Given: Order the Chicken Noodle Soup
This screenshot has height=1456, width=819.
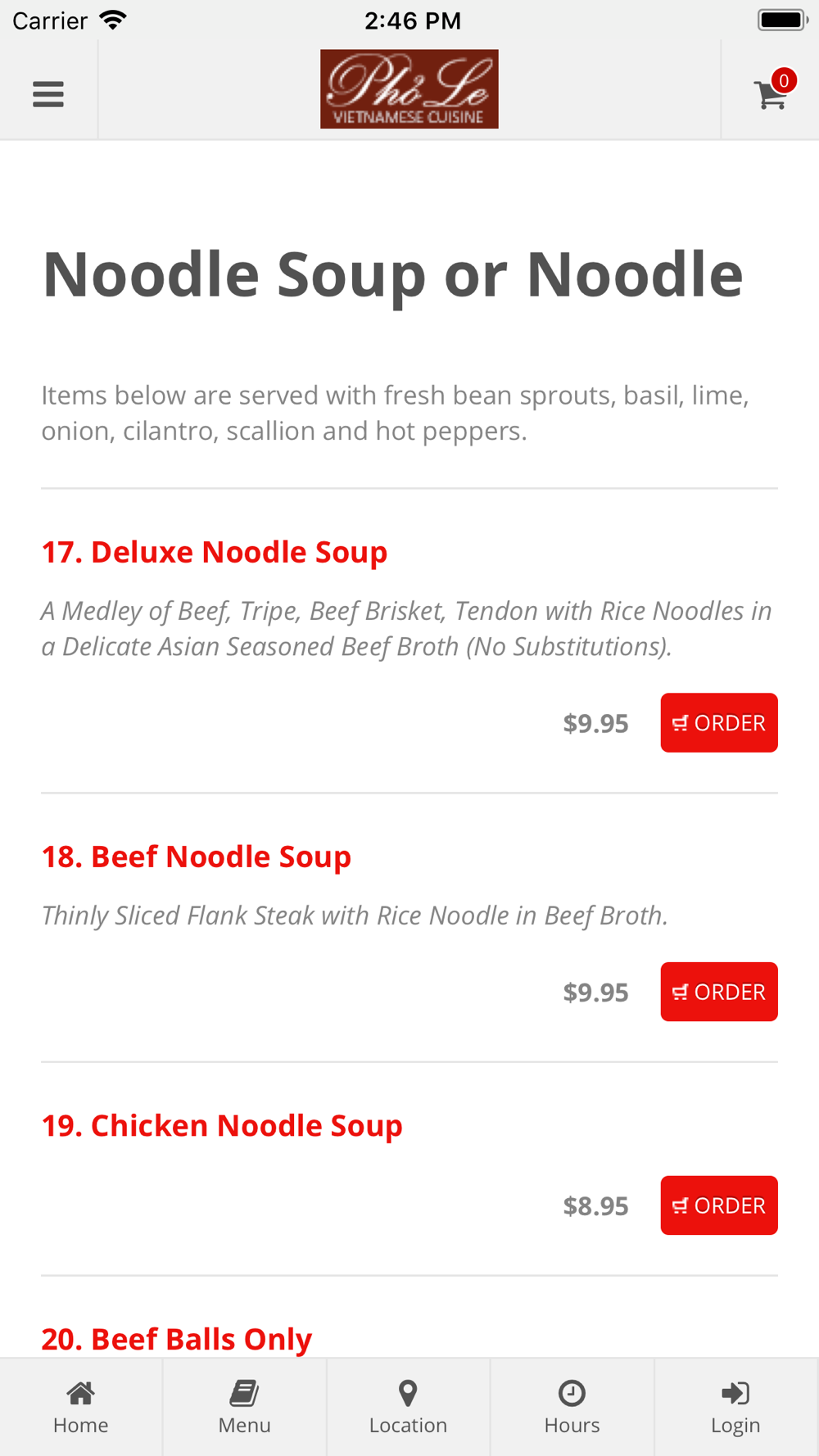Looking at the screenshot, I should pos(719,1205).
